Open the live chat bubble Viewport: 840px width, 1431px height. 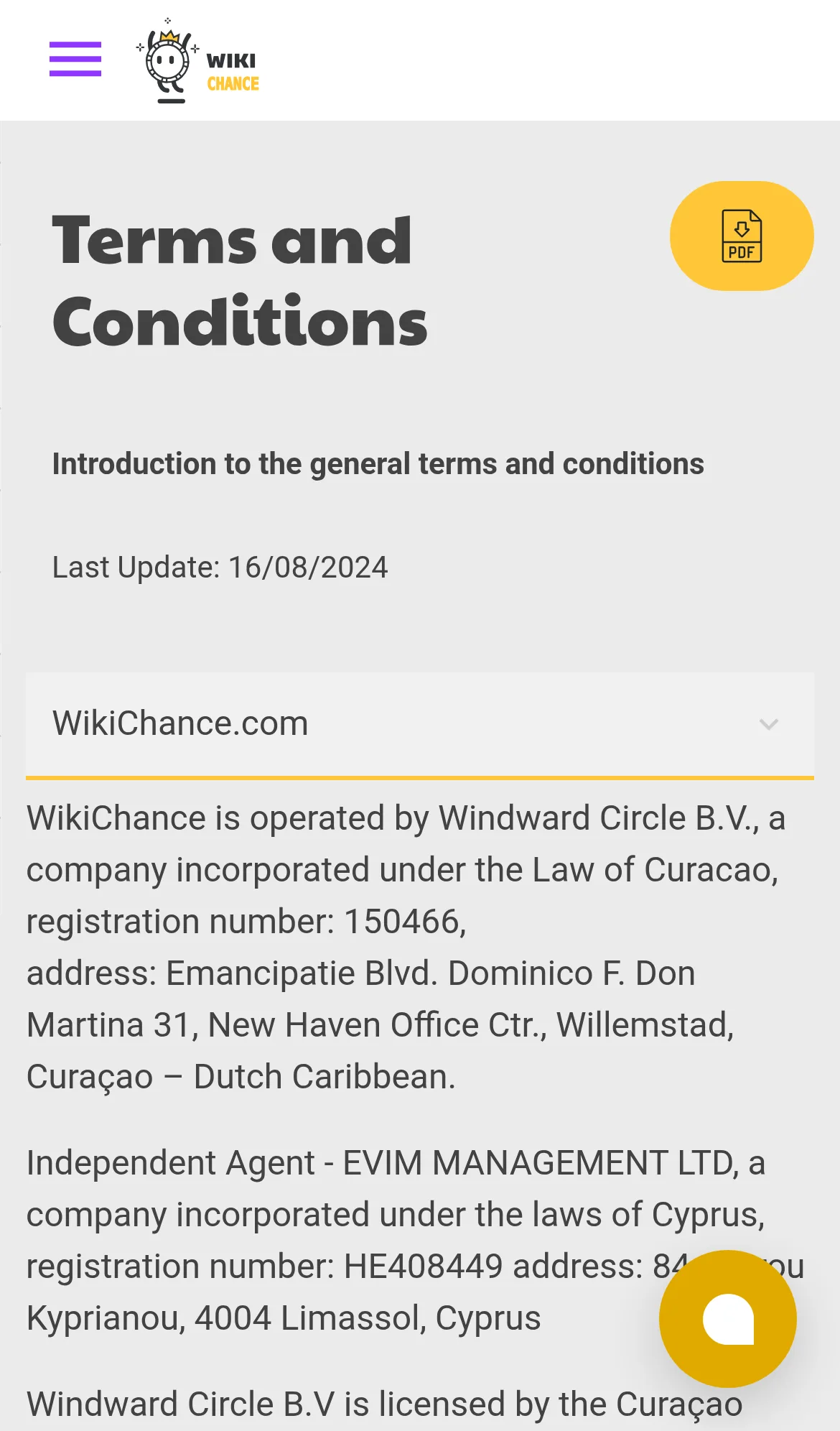click(728, 1319)
